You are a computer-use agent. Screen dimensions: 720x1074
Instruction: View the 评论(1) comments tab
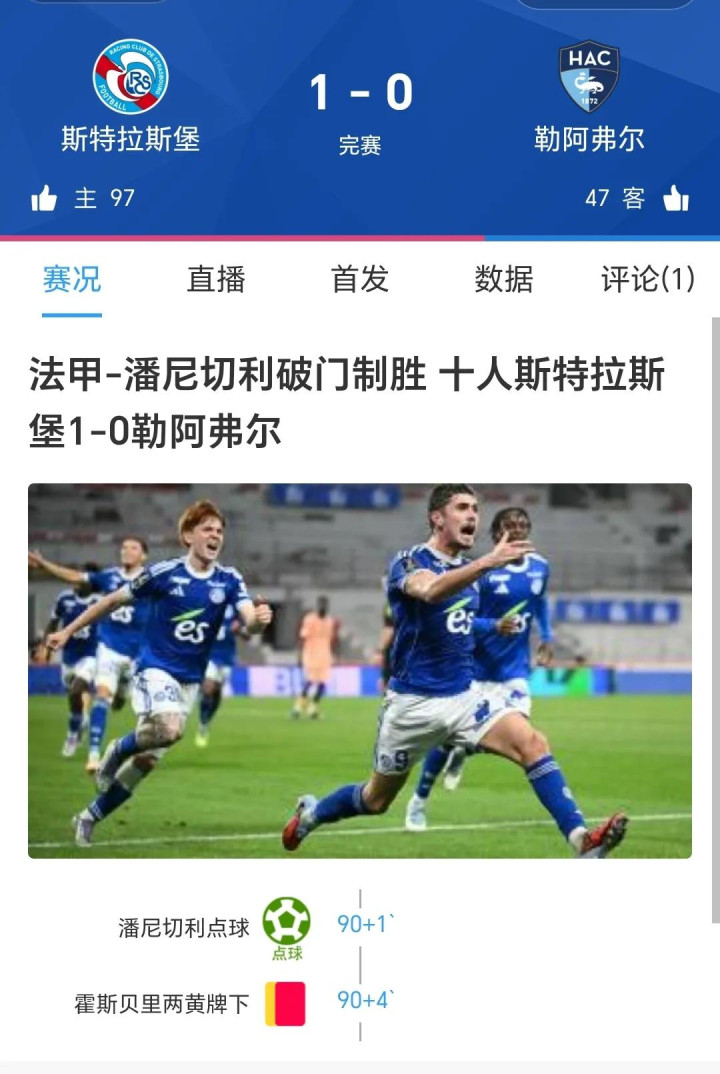pos(647,279)
